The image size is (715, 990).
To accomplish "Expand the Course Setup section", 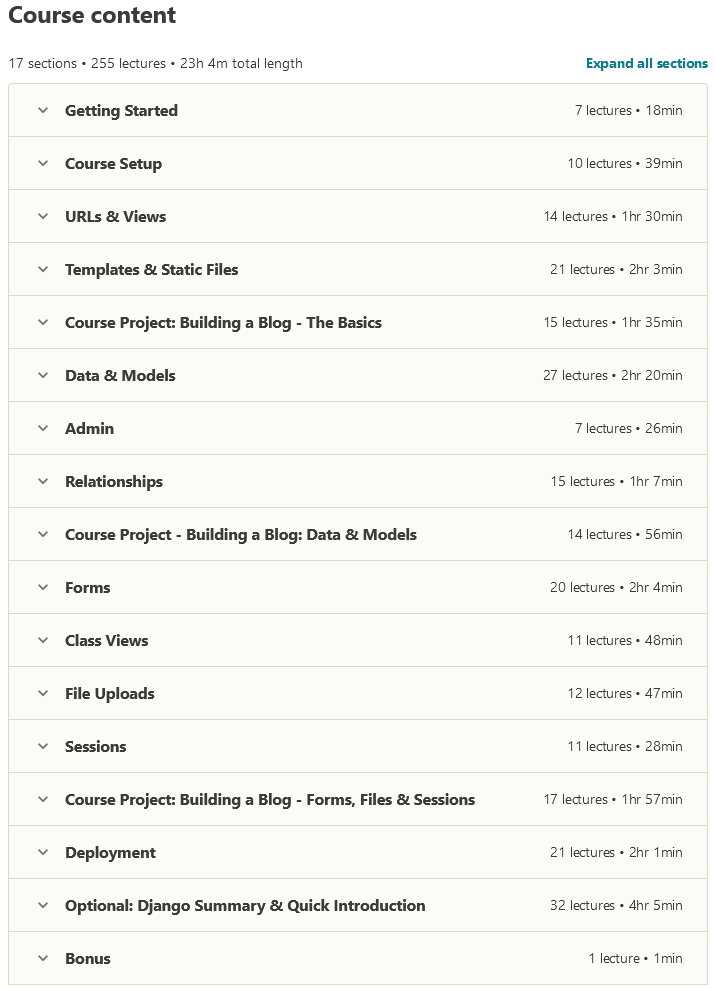I will [x=113, y=164].
